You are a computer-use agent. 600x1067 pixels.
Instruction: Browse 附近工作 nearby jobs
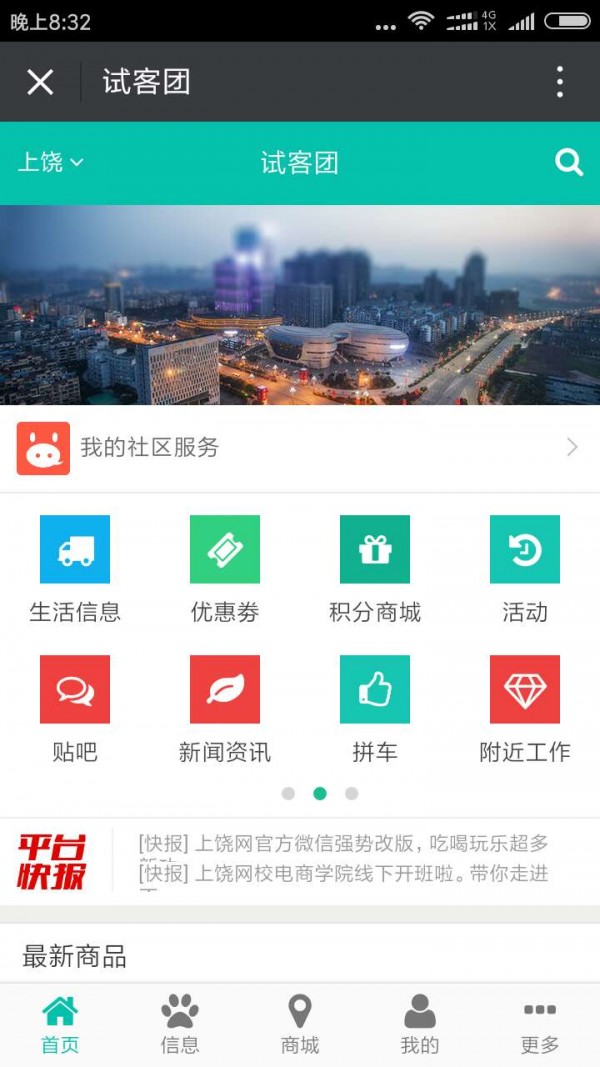525,708
